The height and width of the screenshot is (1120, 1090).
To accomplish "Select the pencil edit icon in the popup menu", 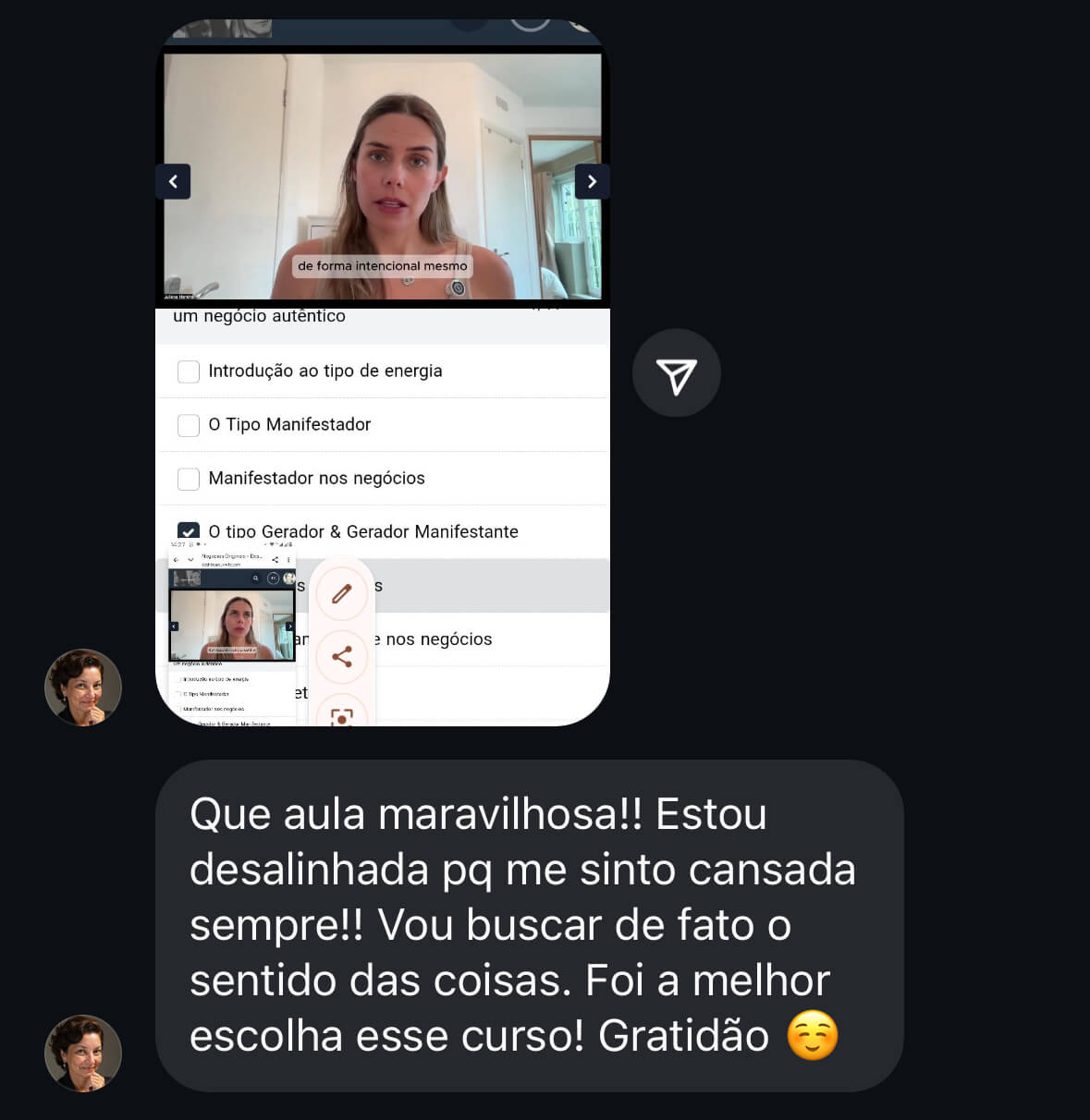I will point(340,593).
